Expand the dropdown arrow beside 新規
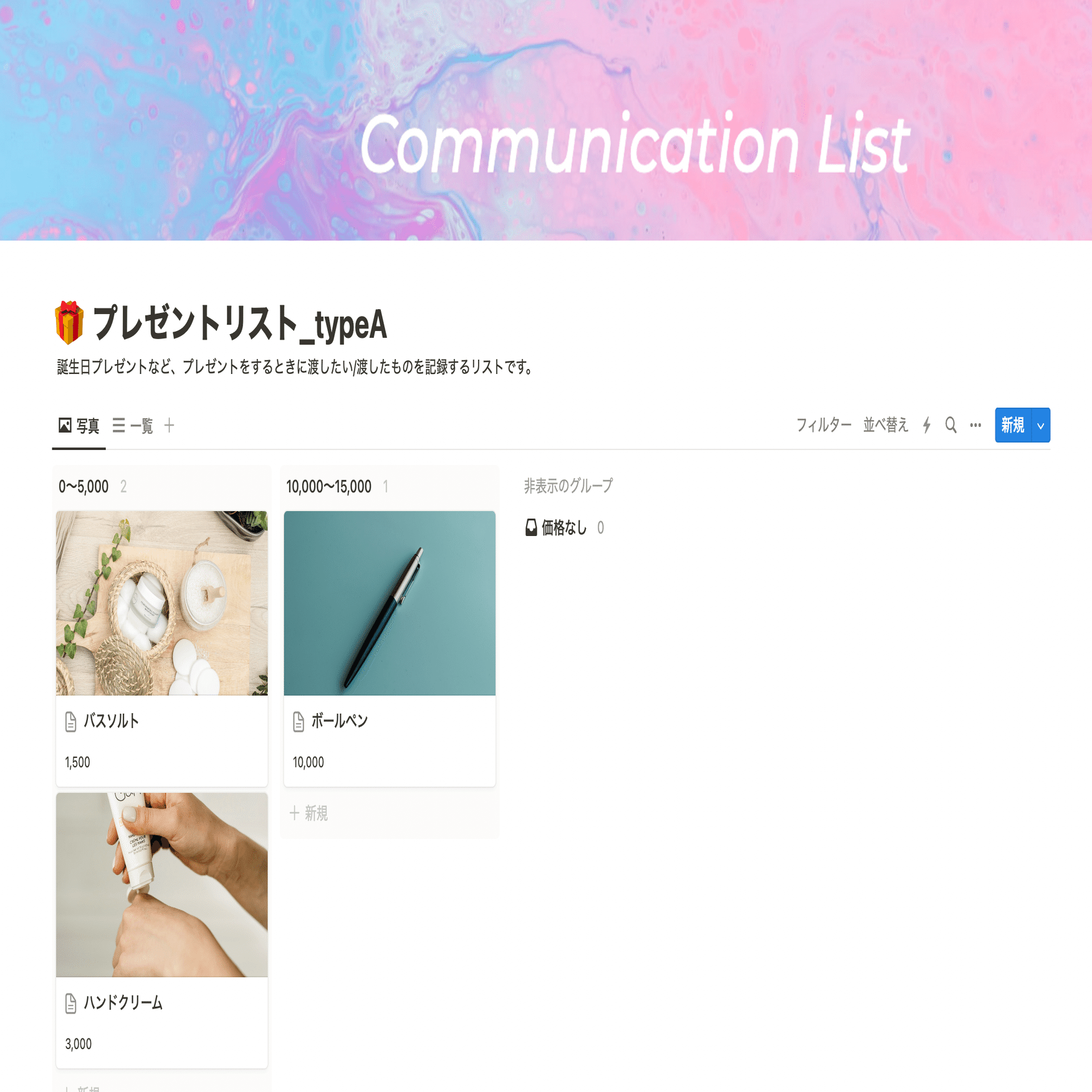The height and width of the screenshot is (1092, 1092). [1041, 426]
